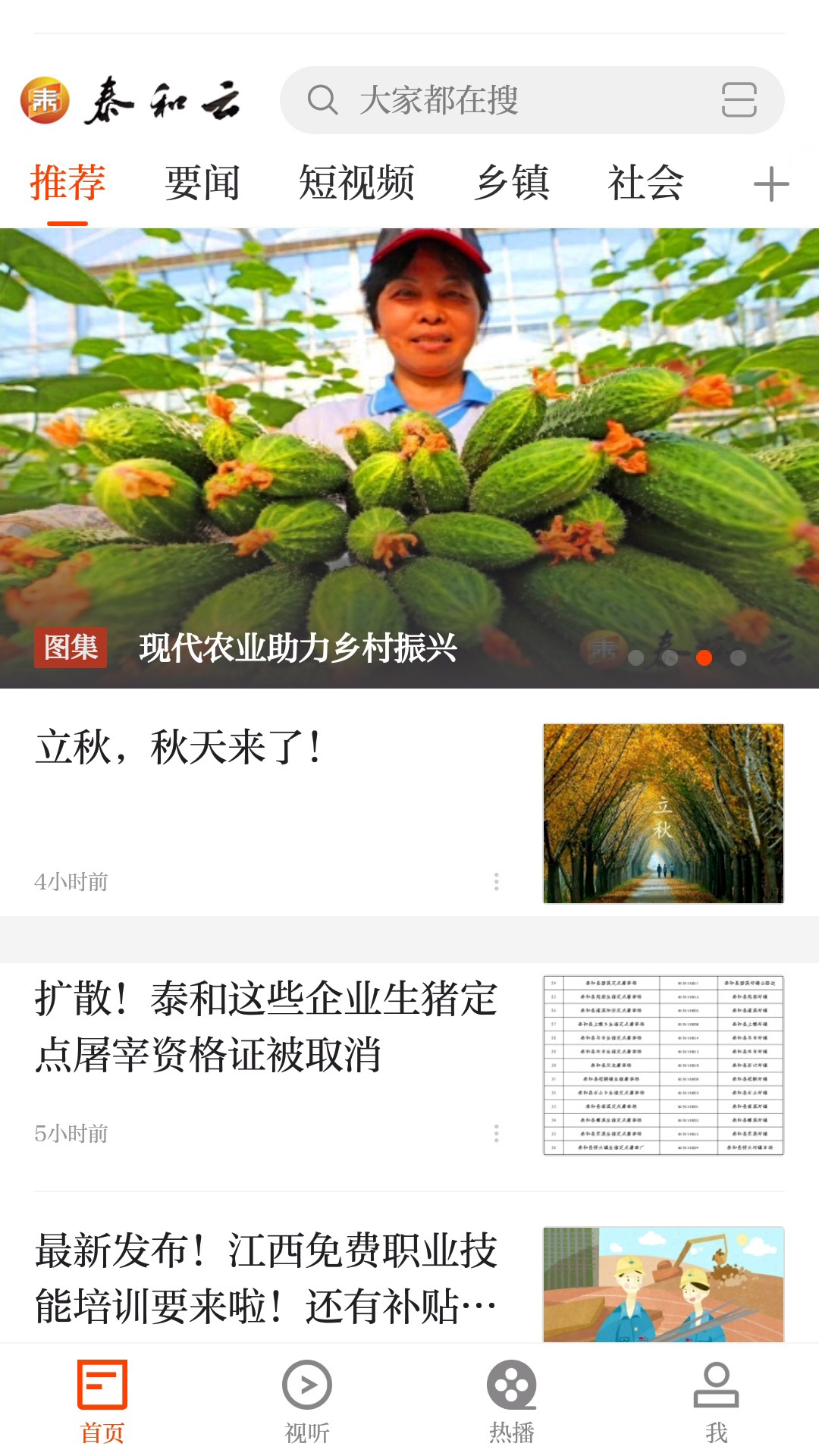Switch to the 社会 channel tab

coord(645,182)
